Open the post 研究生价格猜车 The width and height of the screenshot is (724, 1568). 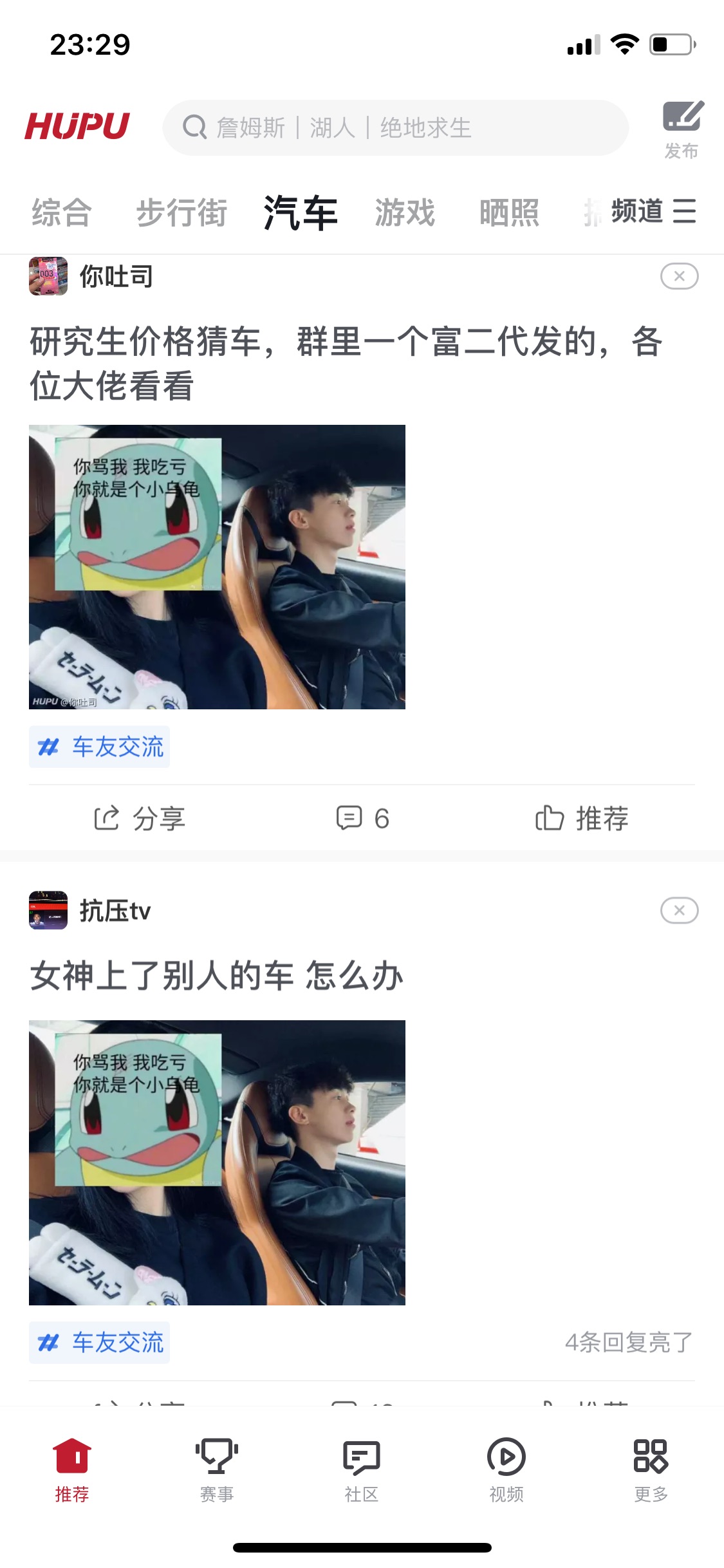[346, 363]
